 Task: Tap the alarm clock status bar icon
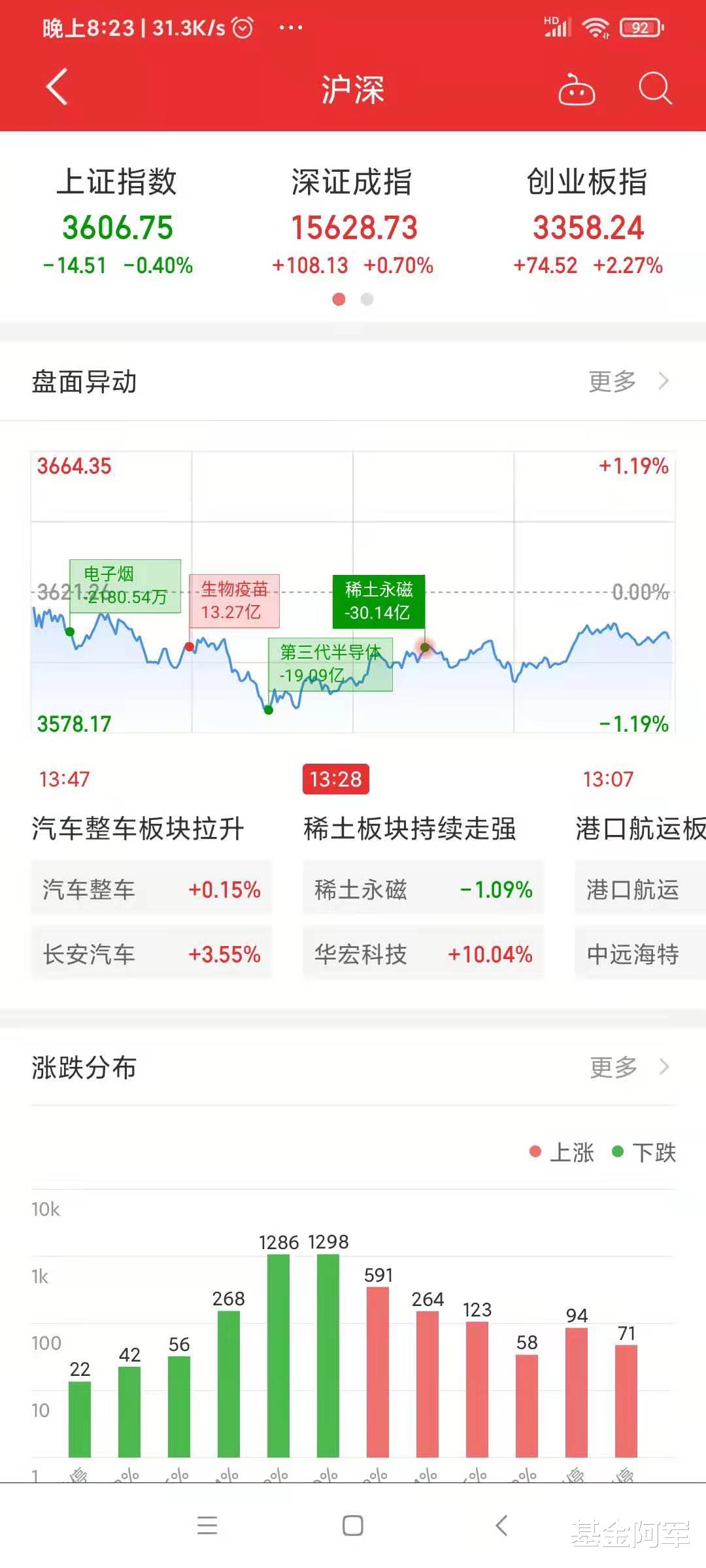click(241, 27)
